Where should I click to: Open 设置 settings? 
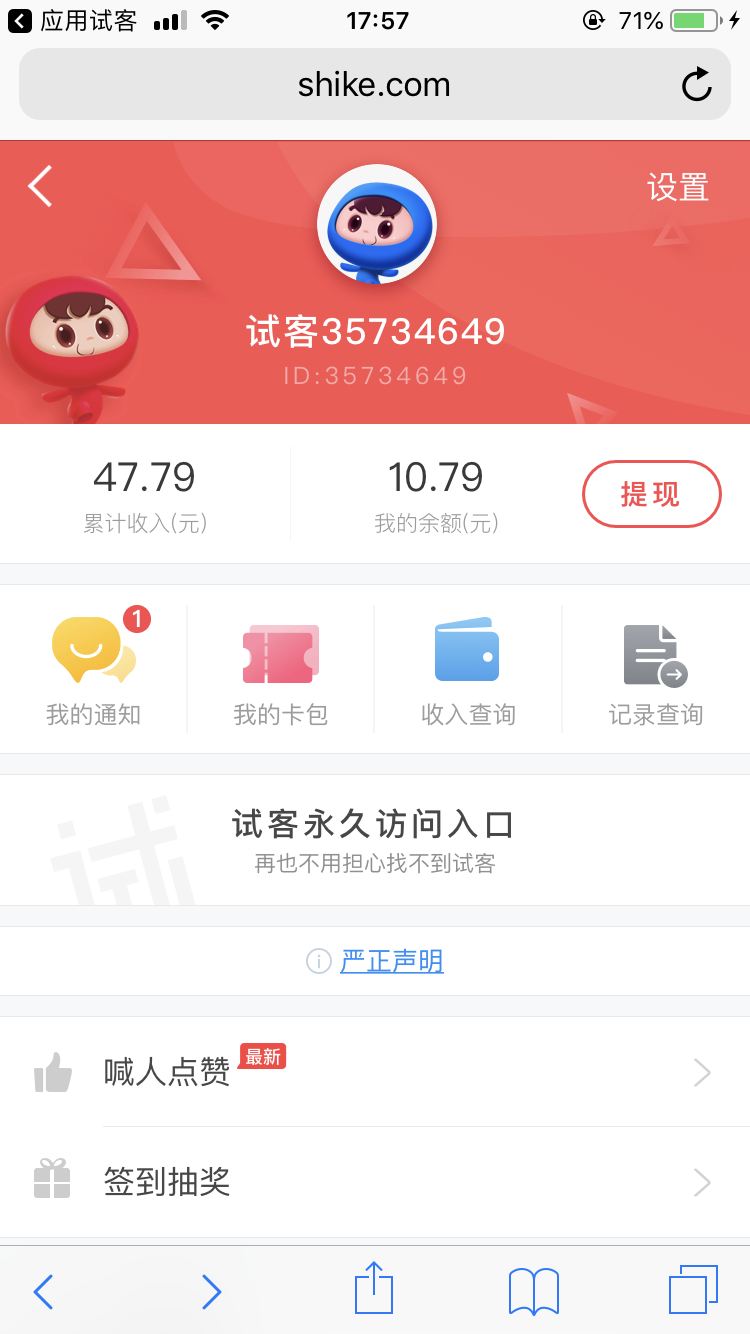click(x=677, y=188)
